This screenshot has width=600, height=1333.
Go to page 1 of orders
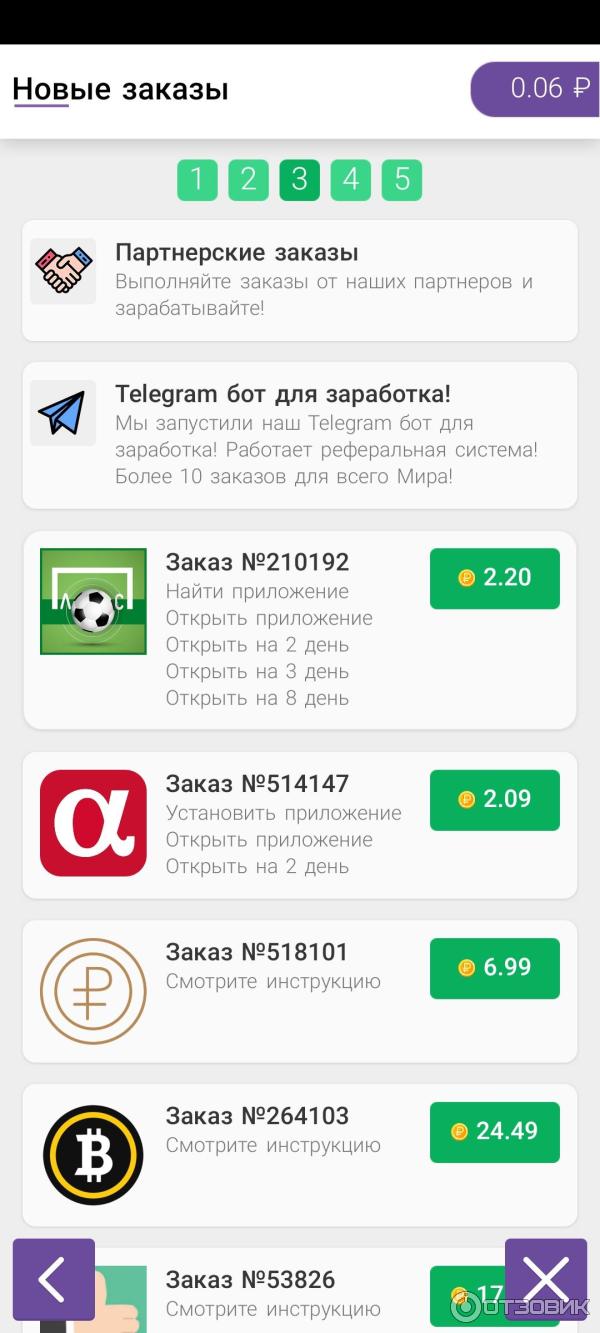point(197,180)
